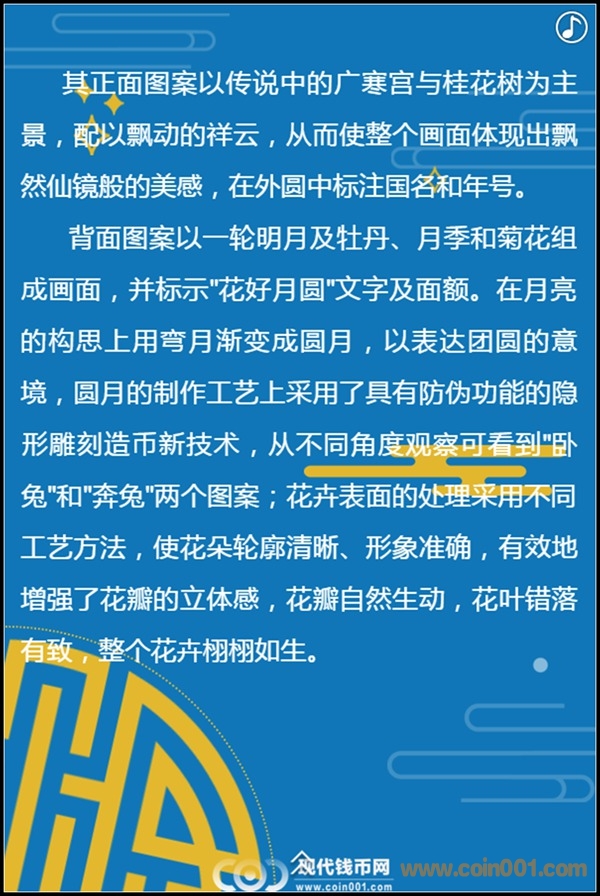Toggle the background music icon

[571, 27]
